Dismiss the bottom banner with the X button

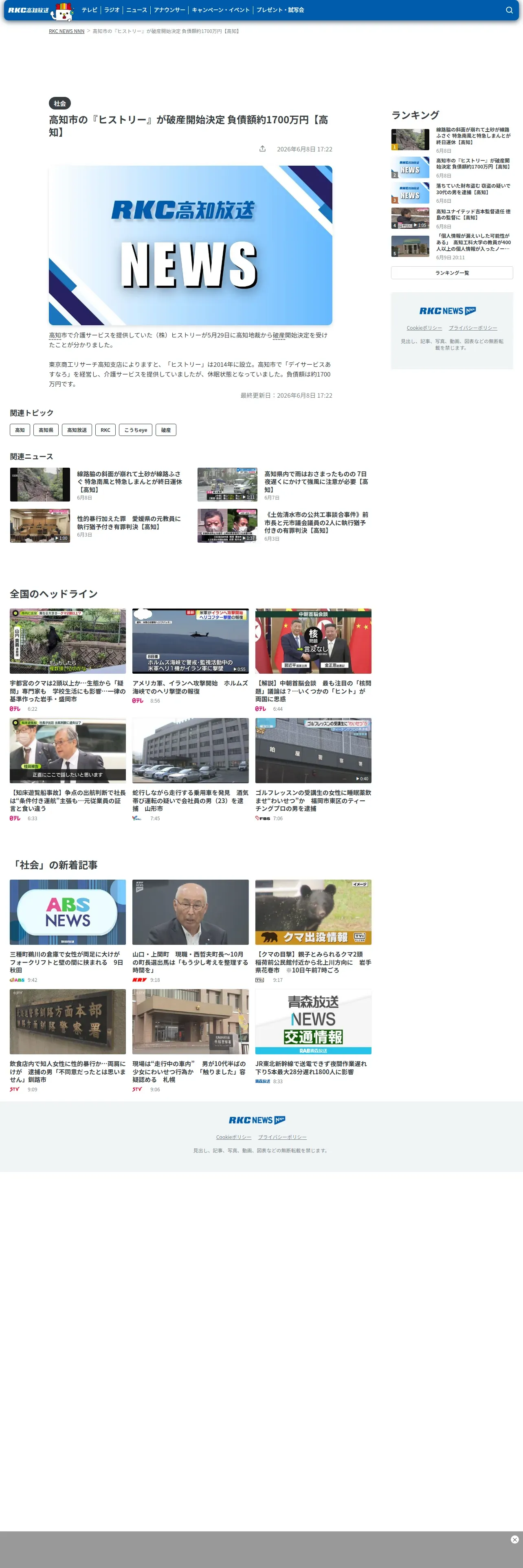tap(514, 1540)
